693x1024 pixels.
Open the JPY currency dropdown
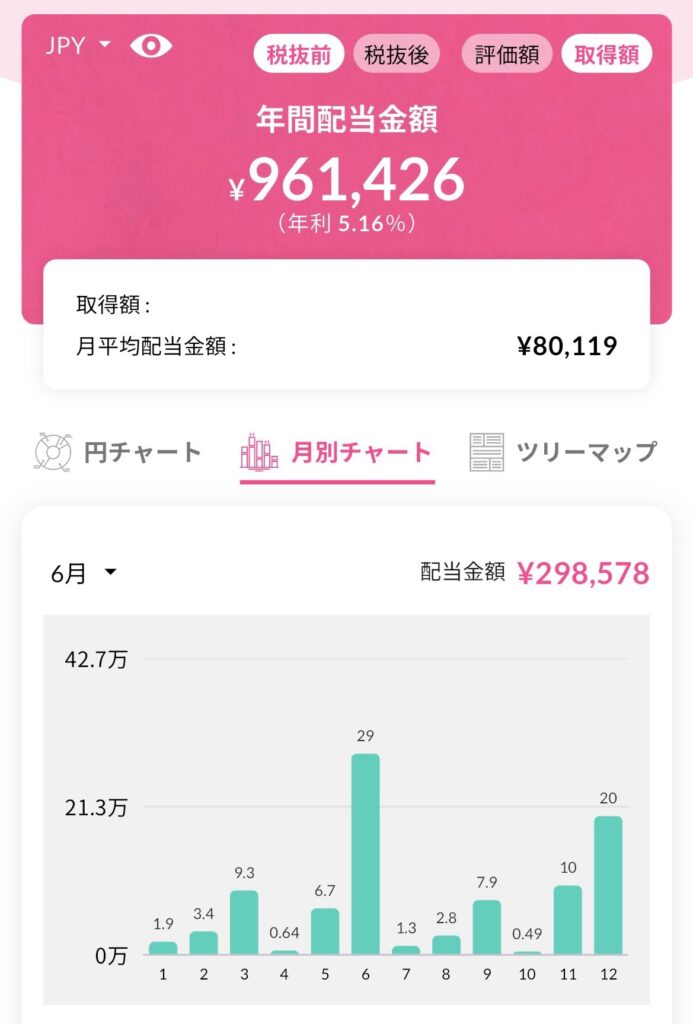tap(77, 46)
